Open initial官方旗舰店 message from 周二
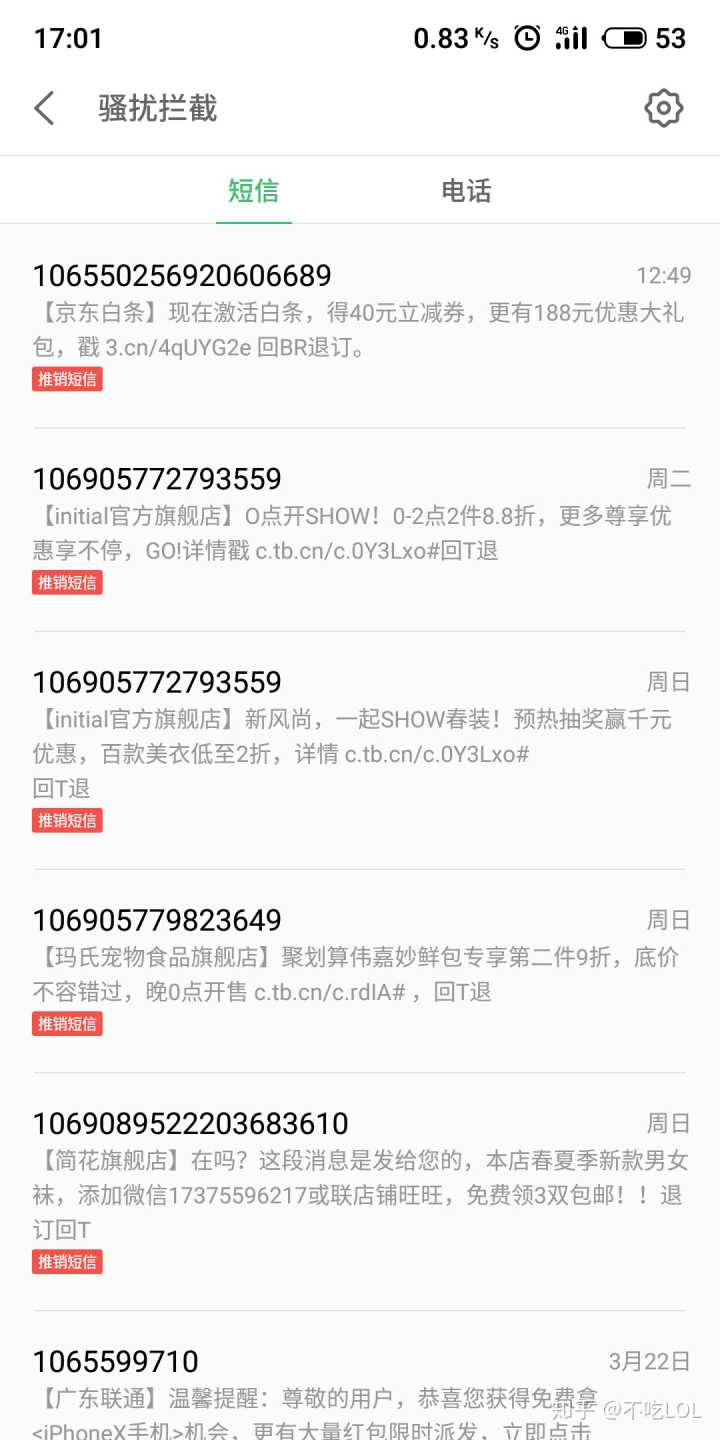This screenshot has width=720, height=1440. [360, 528]
